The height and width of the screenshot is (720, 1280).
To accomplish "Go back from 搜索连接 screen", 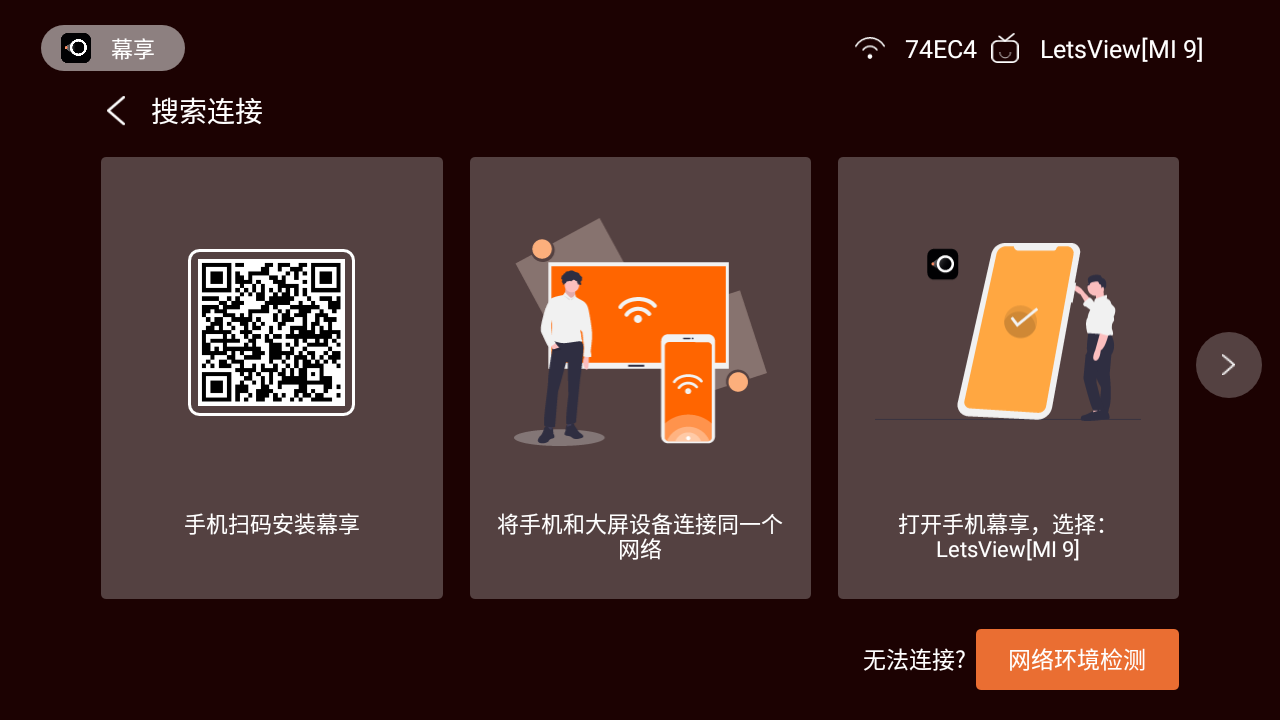I will coord(117,111).
